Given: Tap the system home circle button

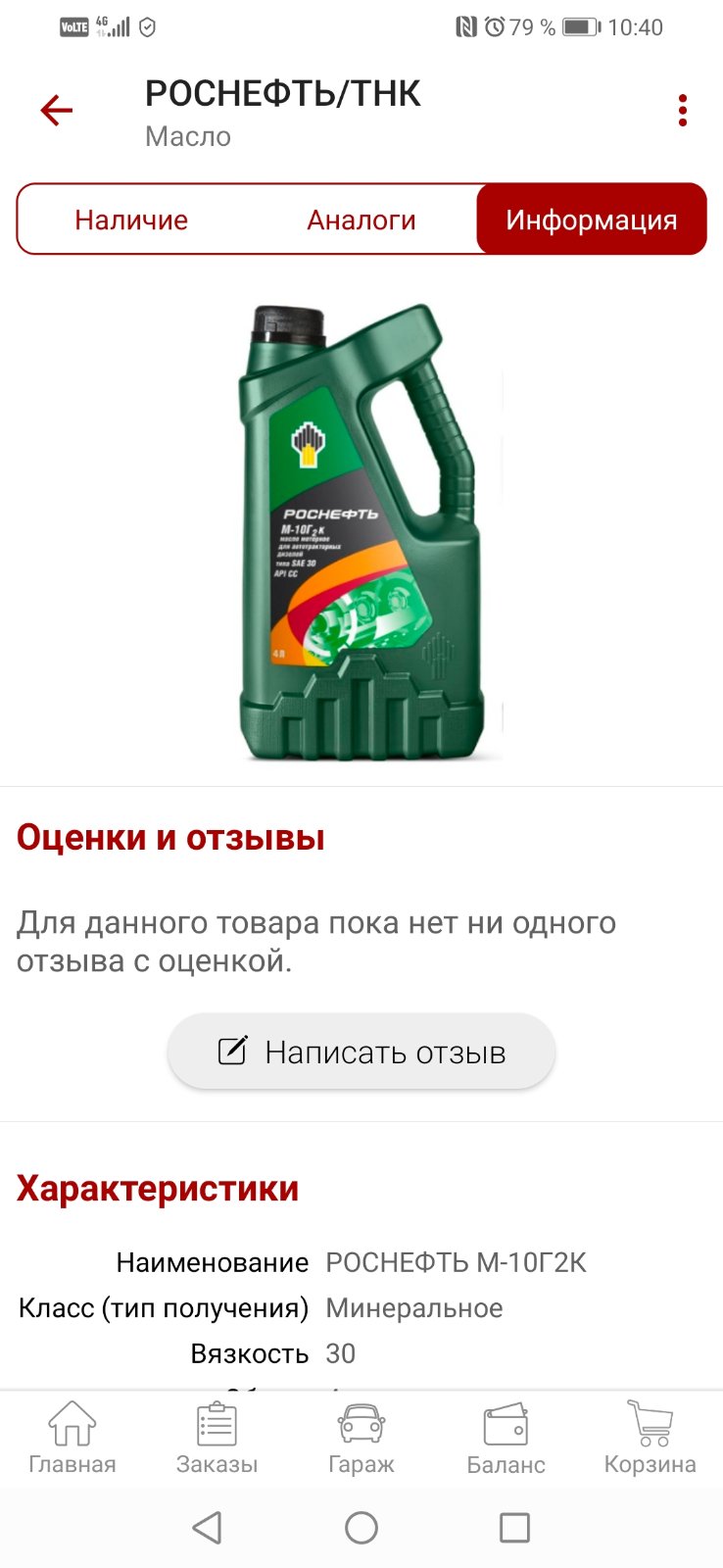Looking at the screenshot, I should click(x=361, y=1527).
